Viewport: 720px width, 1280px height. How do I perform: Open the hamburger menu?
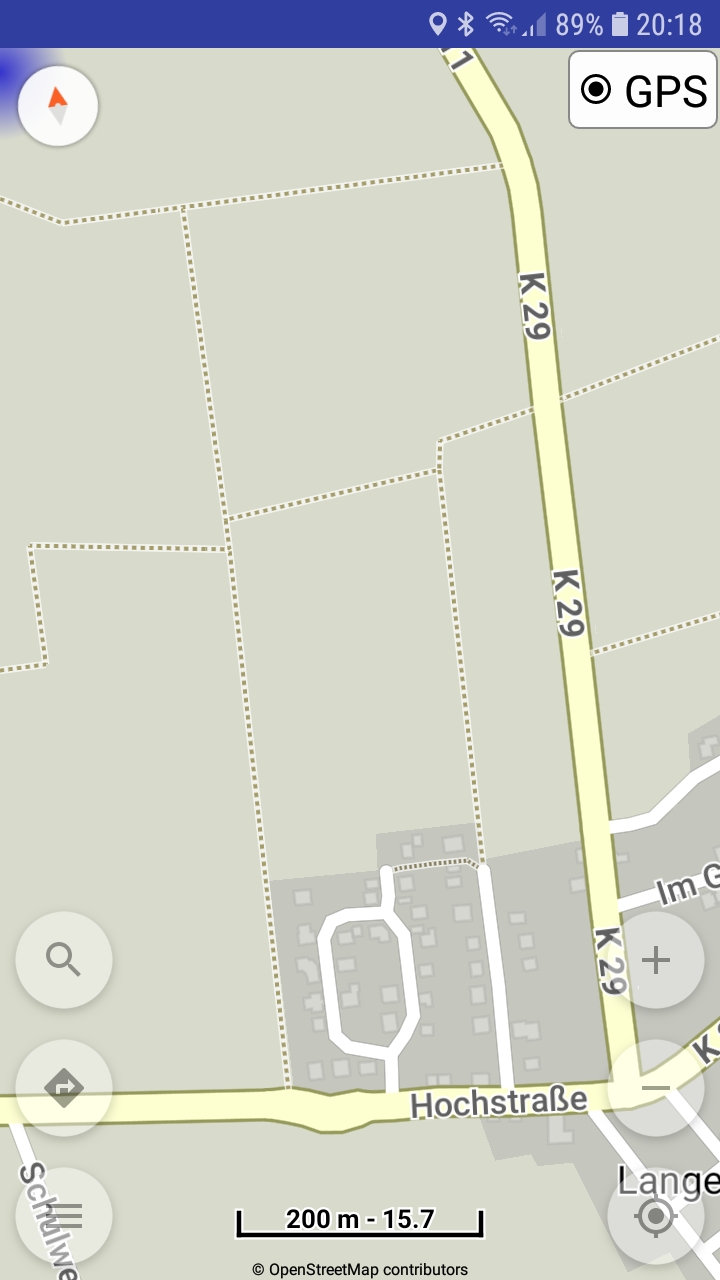(64, 1216)
